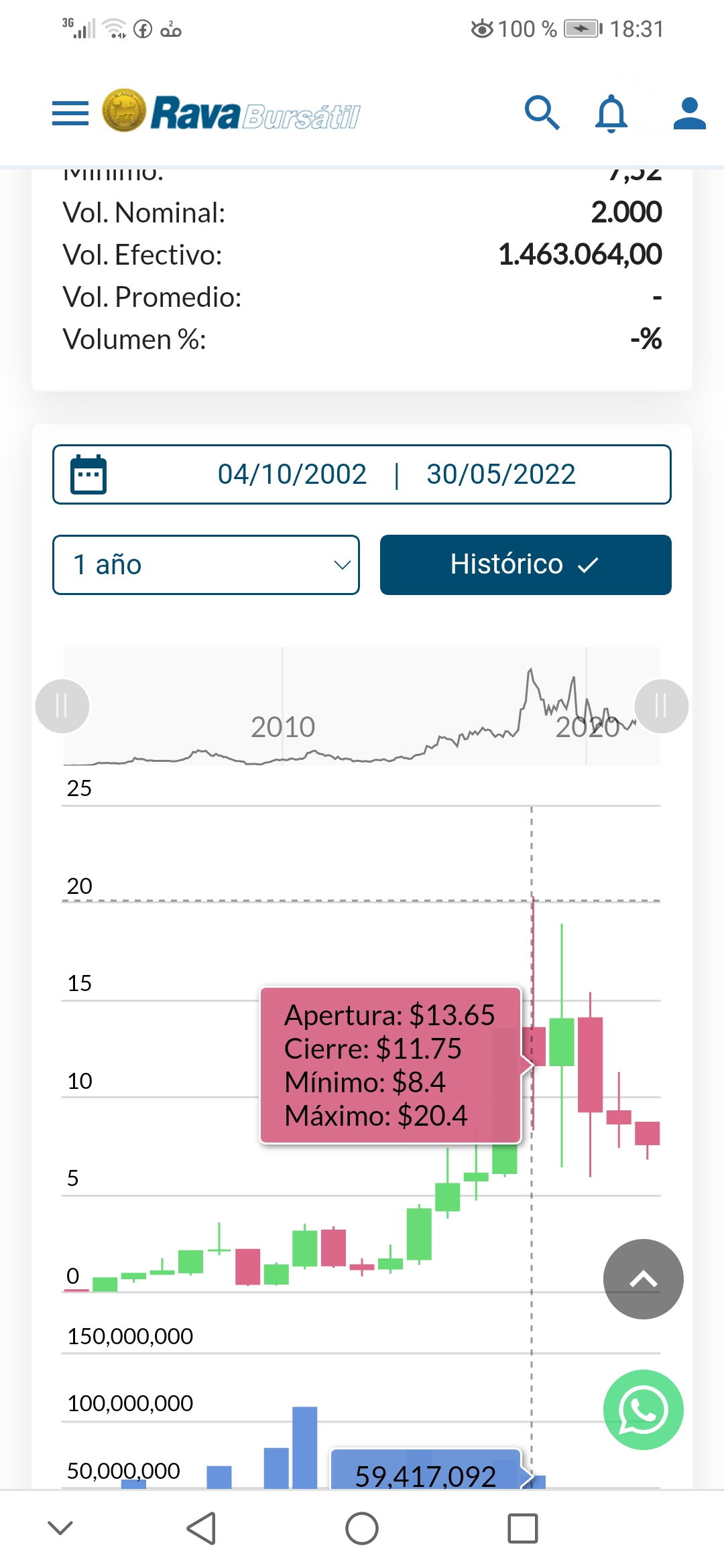Hide navigation bar with down chevron

(60, 1528)
